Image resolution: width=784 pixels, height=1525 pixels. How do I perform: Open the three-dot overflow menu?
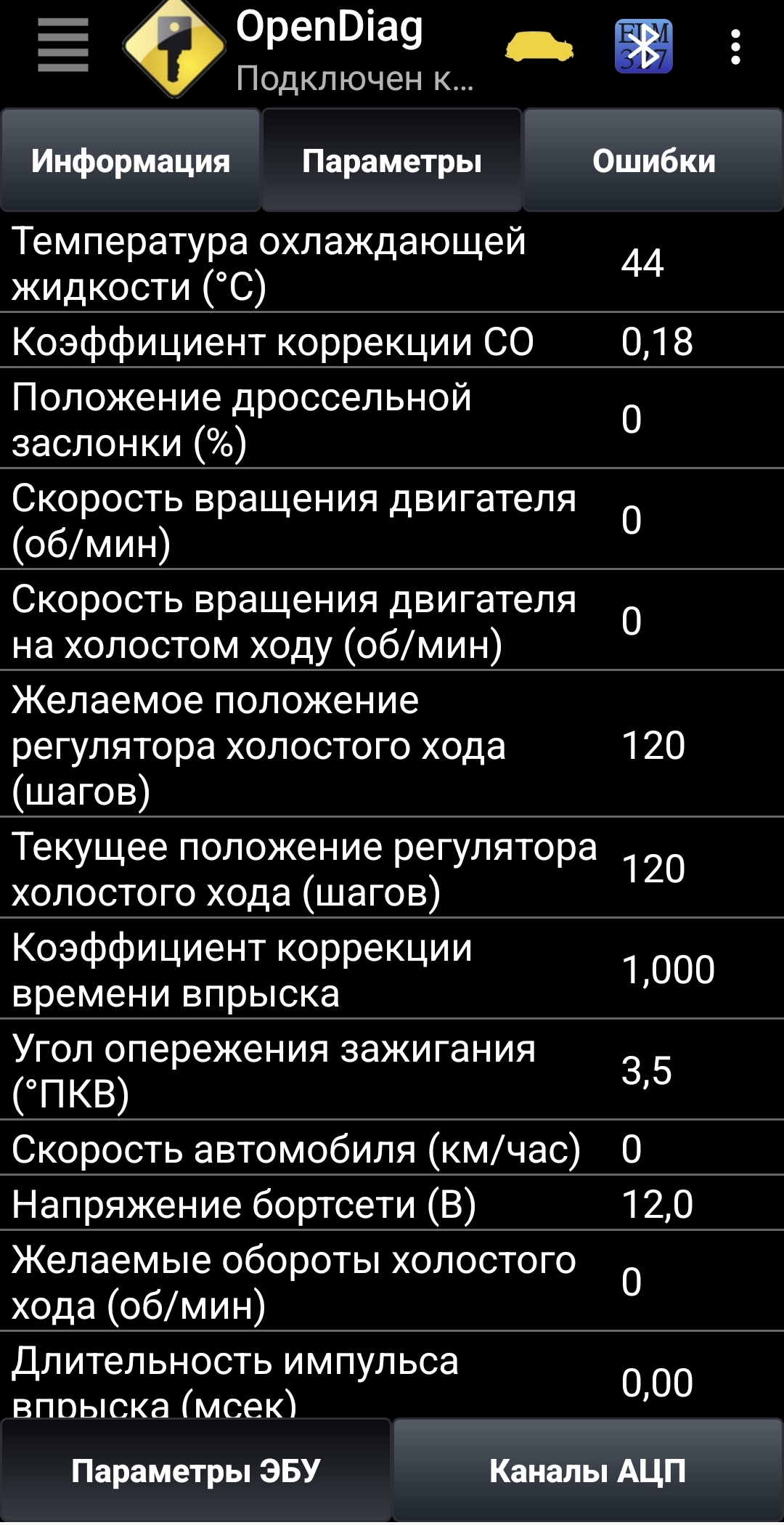click(735, 47)
